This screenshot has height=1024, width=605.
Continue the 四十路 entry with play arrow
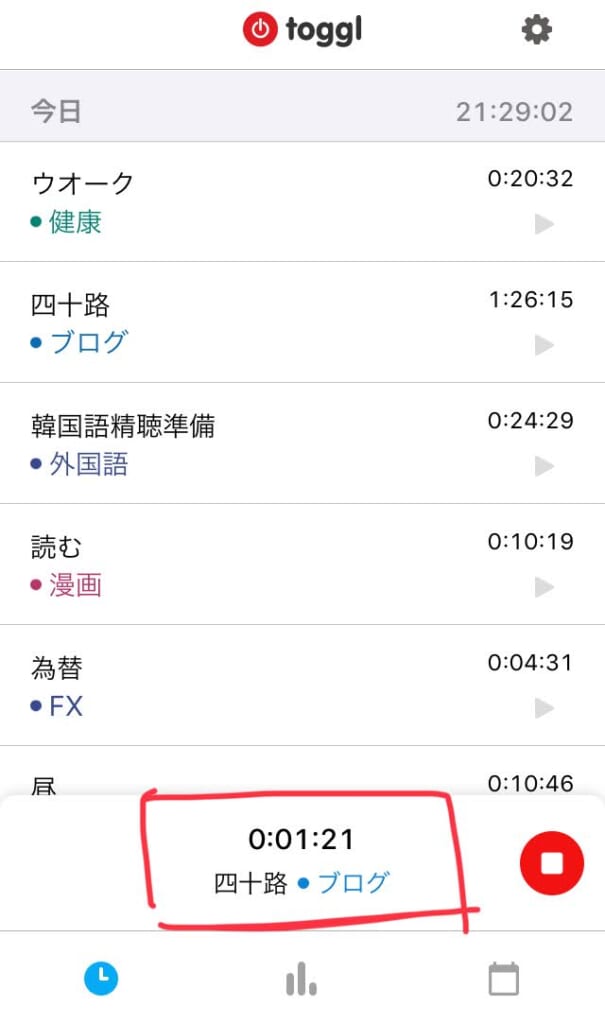point(544,345)
